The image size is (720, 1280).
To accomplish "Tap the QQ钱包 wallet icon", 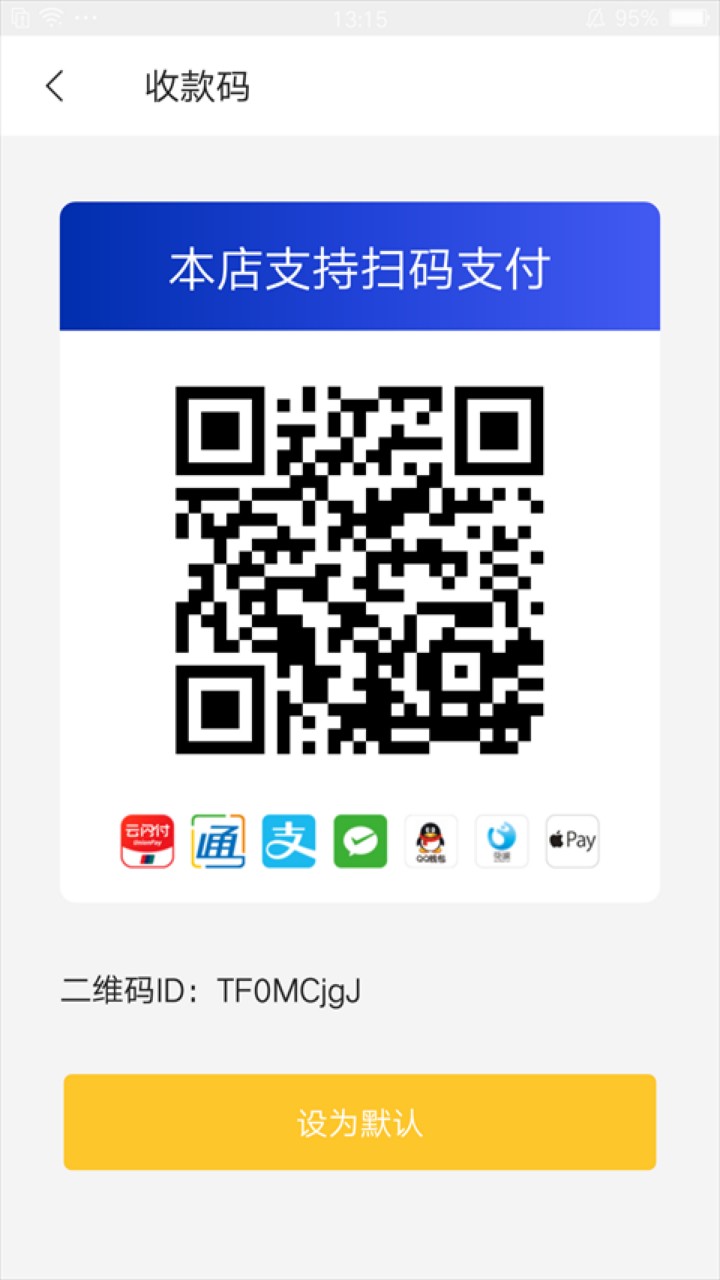I will [430, 841].
